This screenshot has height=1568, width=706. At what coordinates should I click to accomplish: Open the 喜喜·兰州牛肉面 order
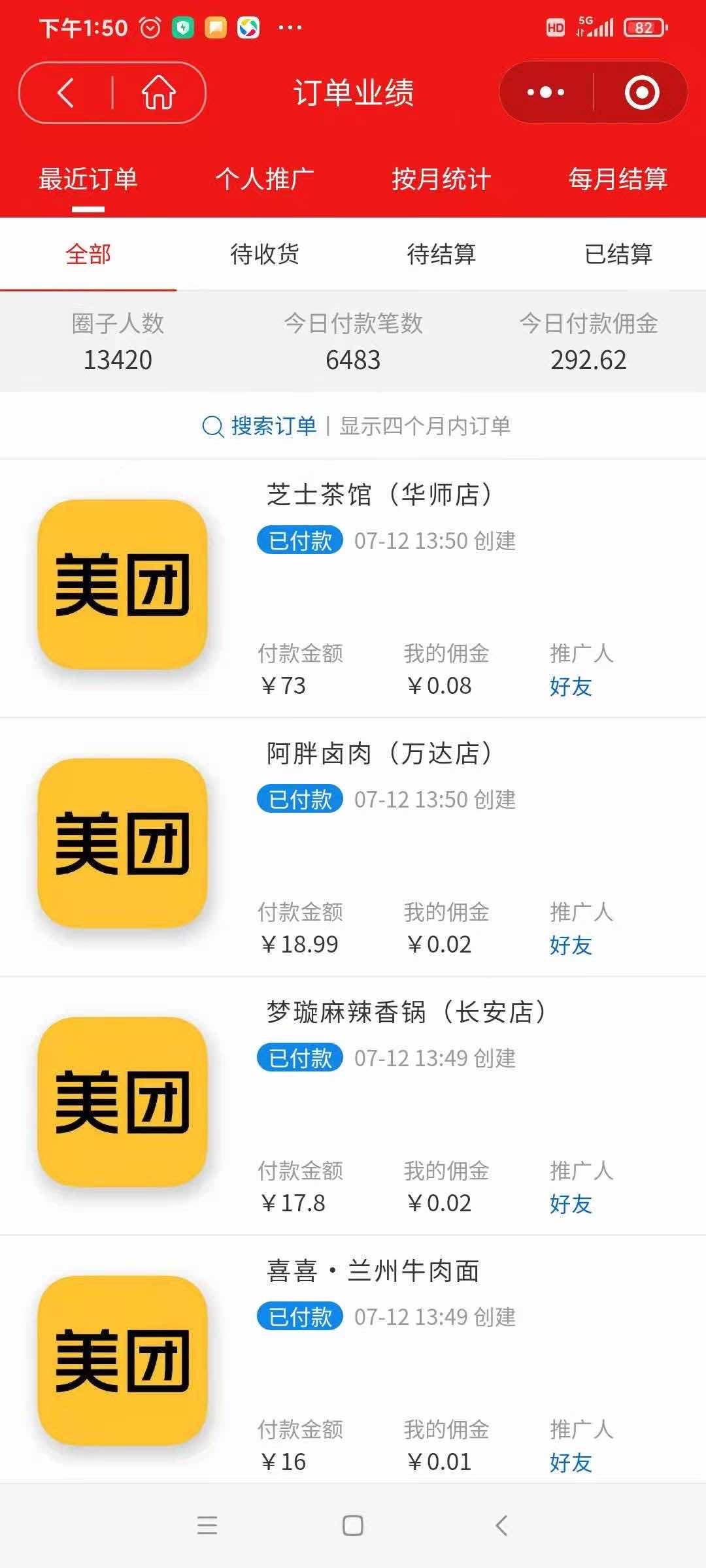pos(353,1359)
